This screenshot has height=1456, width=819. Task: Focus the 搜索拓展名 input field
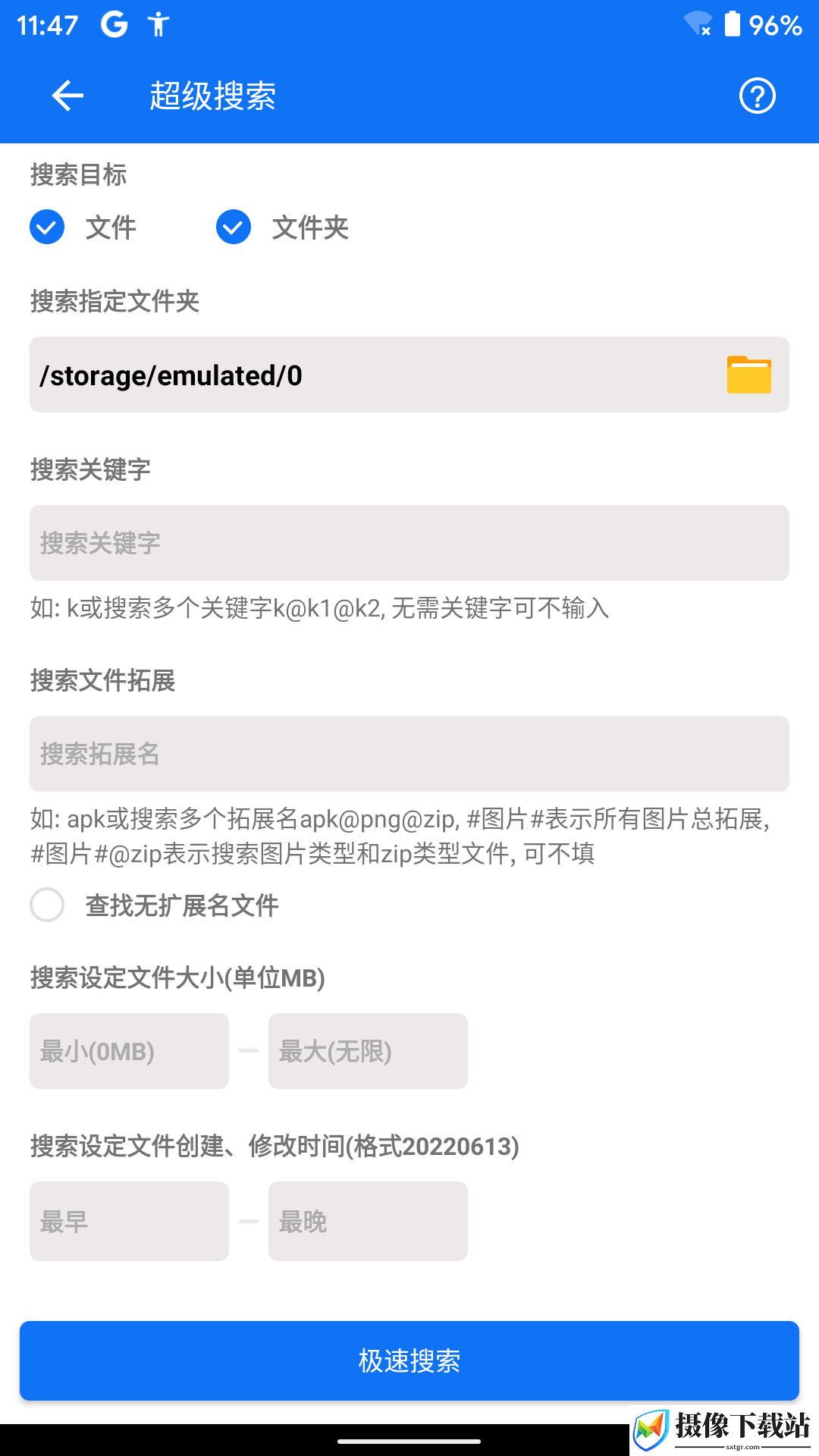click(x=409, y=754)
